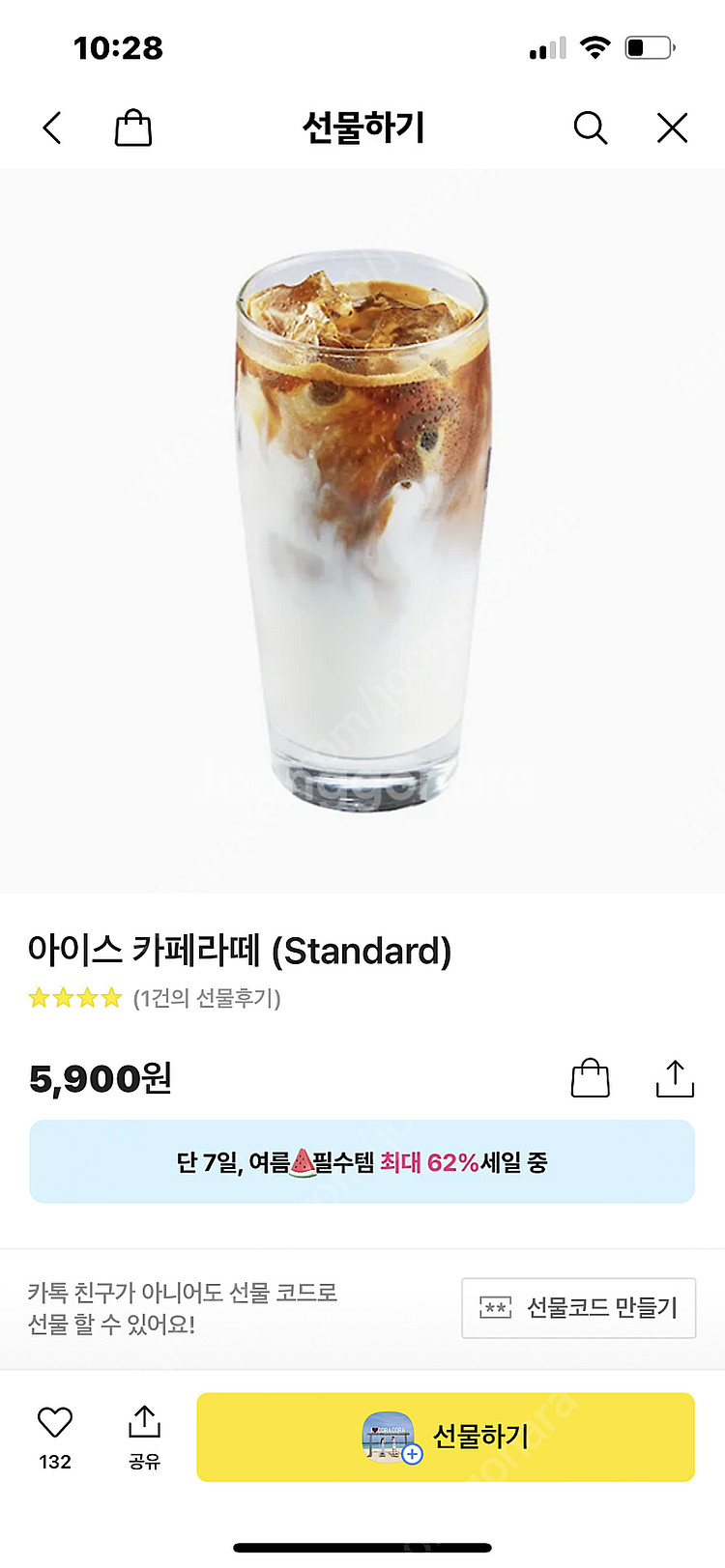Create a gift code via 선물코드 만들기
This screenshot has width=725, height=1568.
pos(578,1307)
